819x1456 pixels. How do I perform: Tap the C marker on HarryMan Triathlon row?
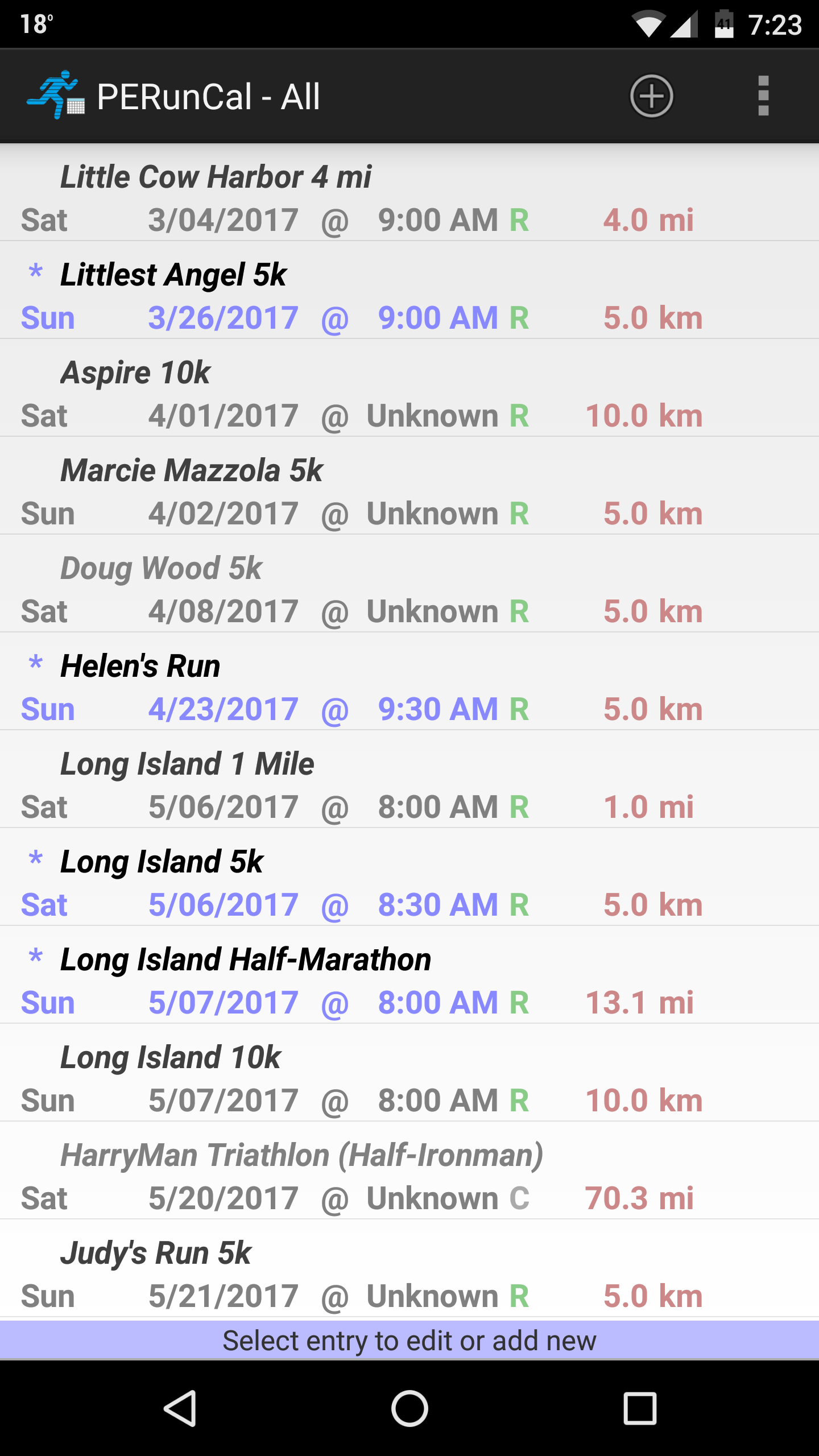point(521,1198)
